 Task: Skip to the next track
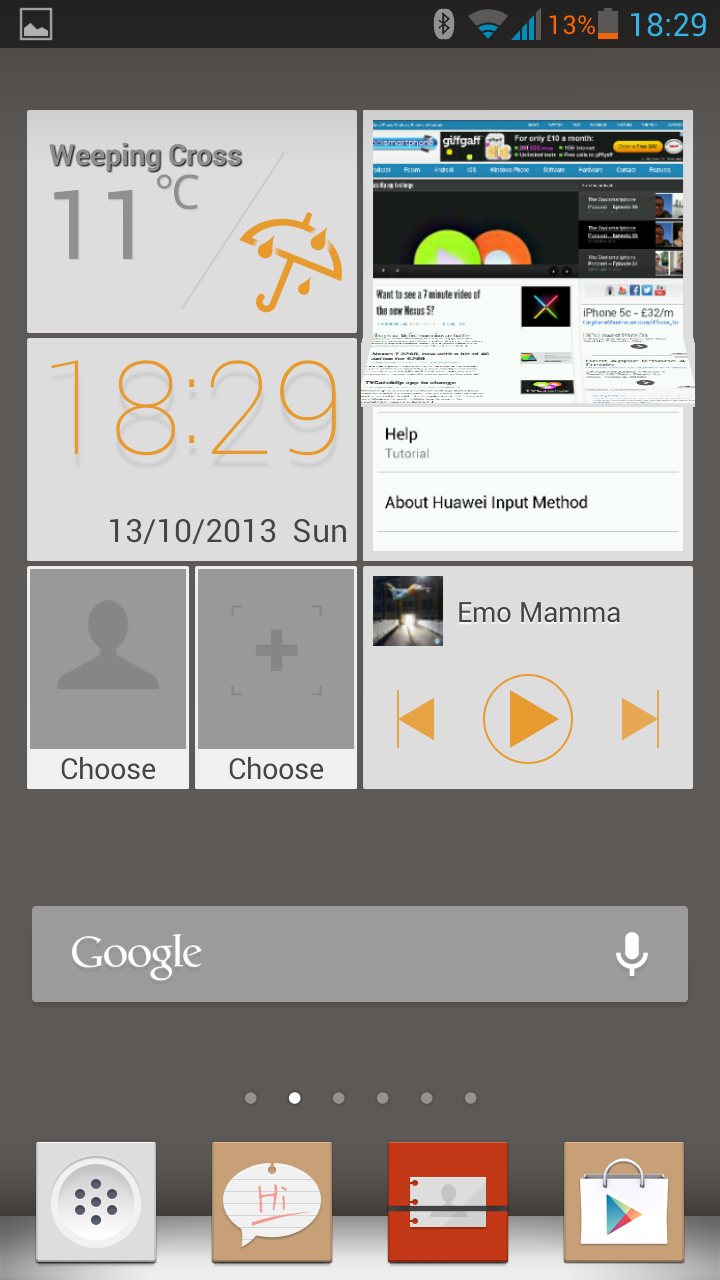(x=640, y=719)
